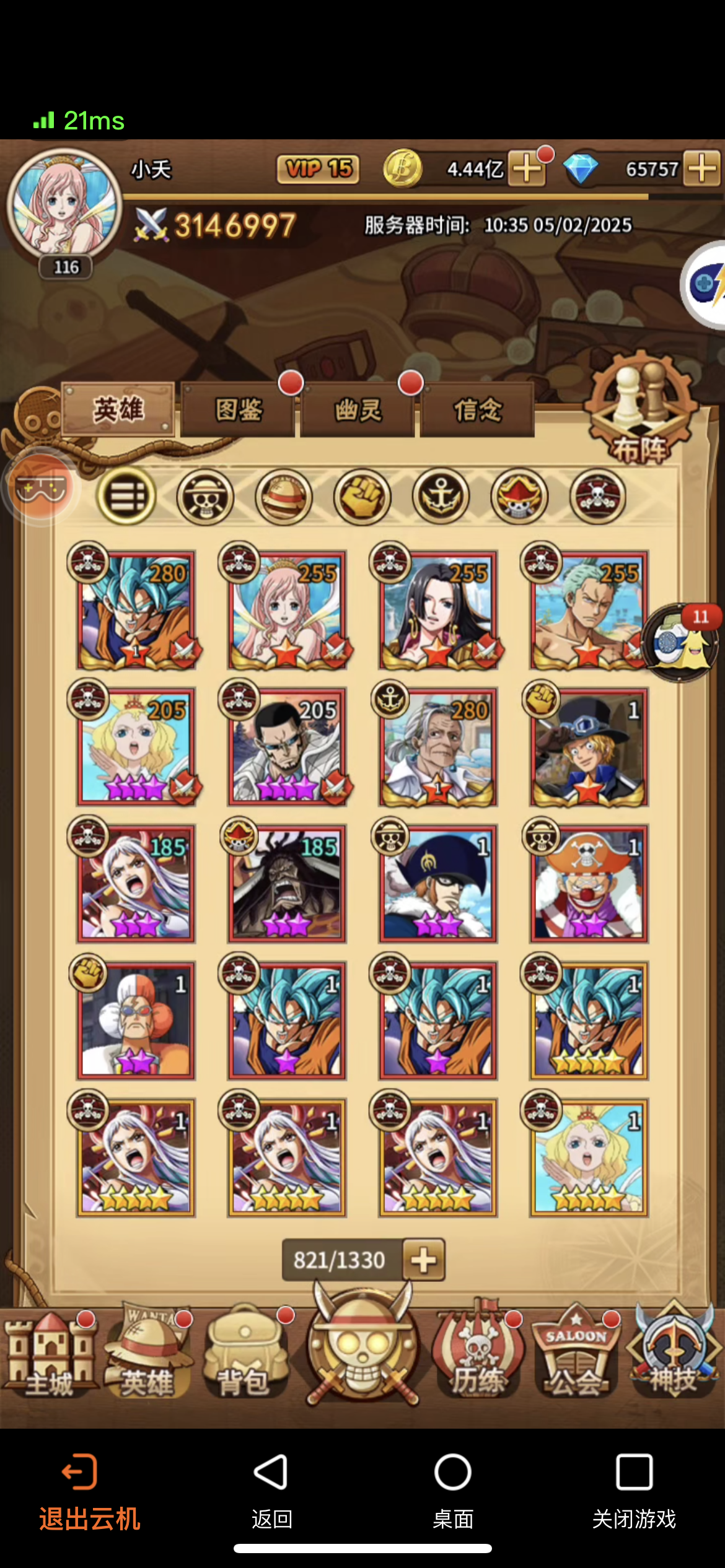Switch to the 幽灵 tab
Screen dimensions: 725x1568
[358, 410]
